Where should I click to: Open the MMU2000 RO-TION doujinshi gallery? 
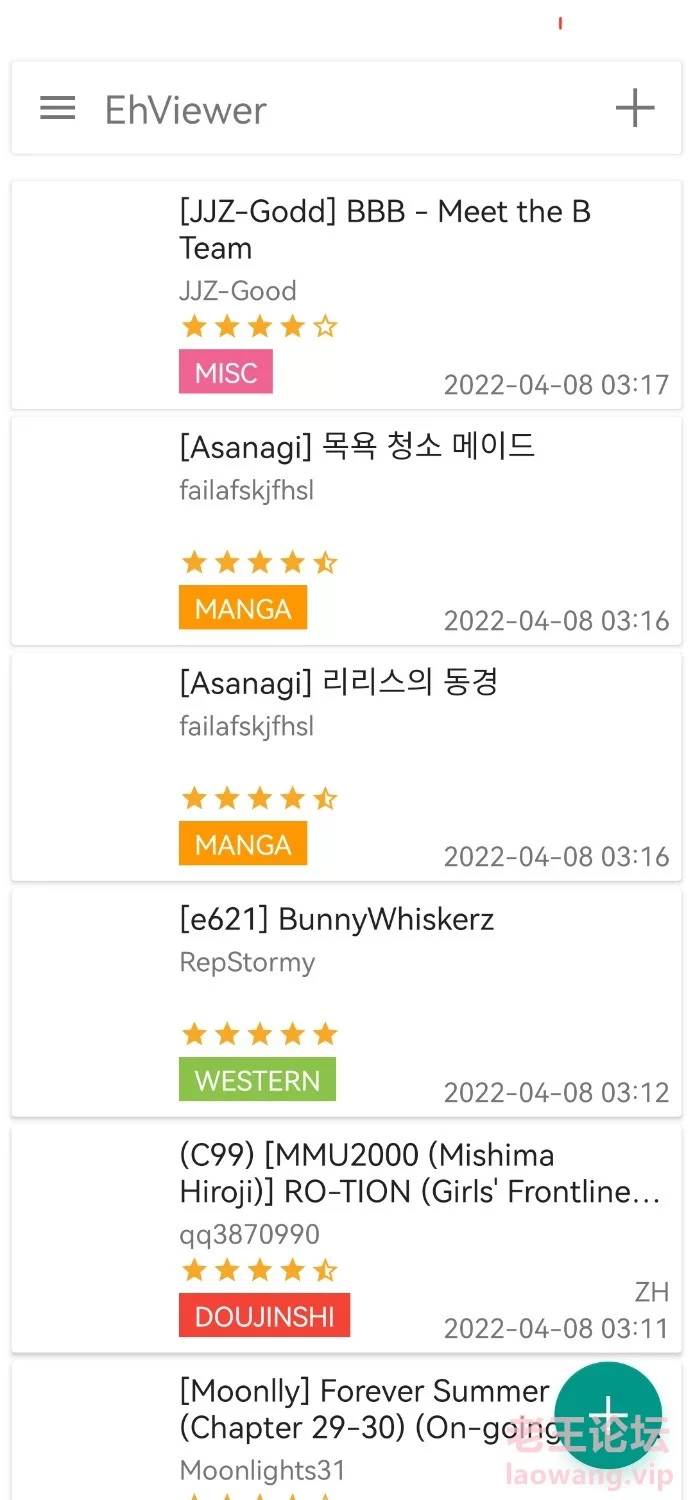pos(346,1239)
